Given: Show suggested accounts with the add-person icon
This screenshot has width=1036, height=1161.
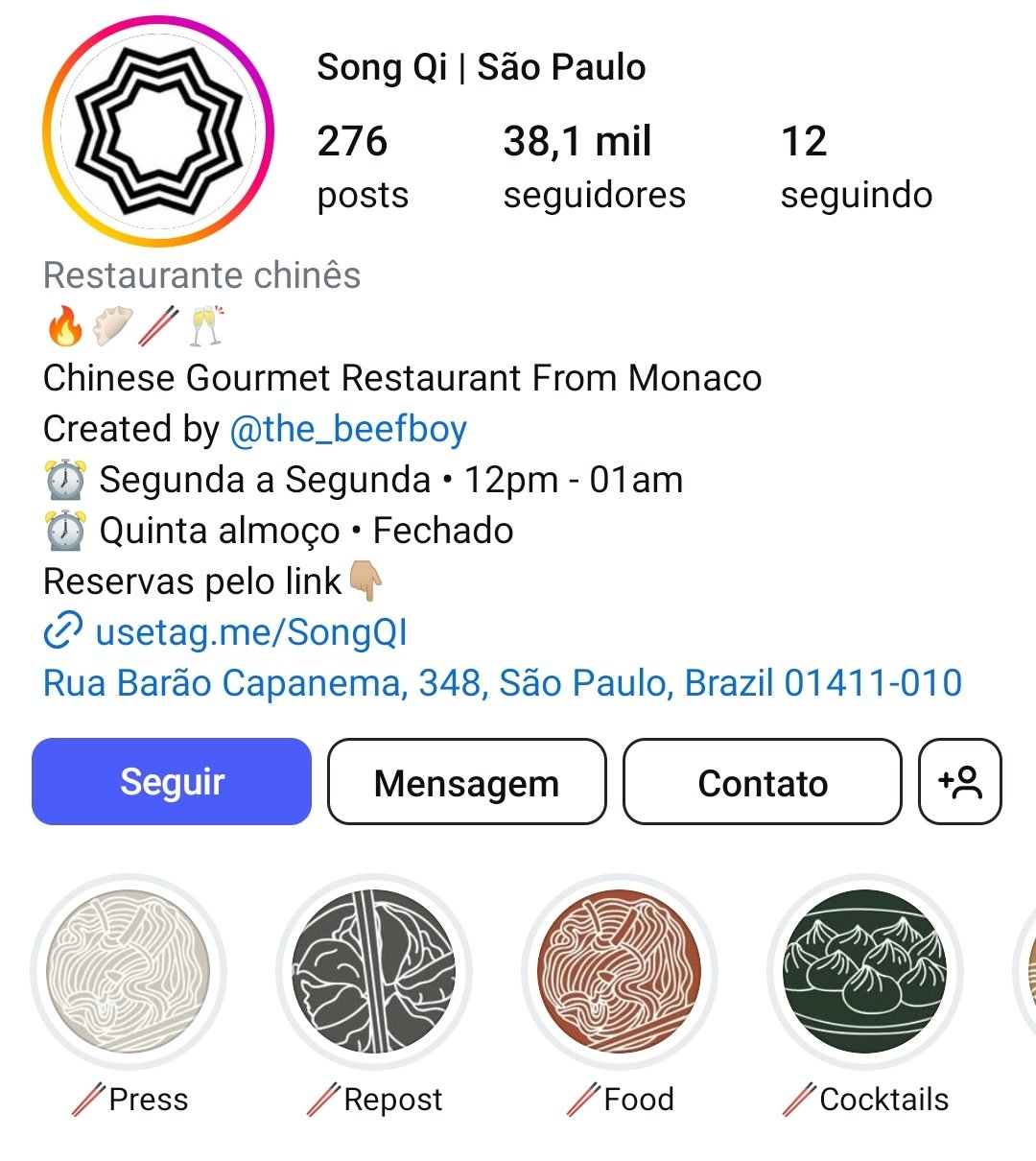Looking at the screenshot, I should (960, 782).
